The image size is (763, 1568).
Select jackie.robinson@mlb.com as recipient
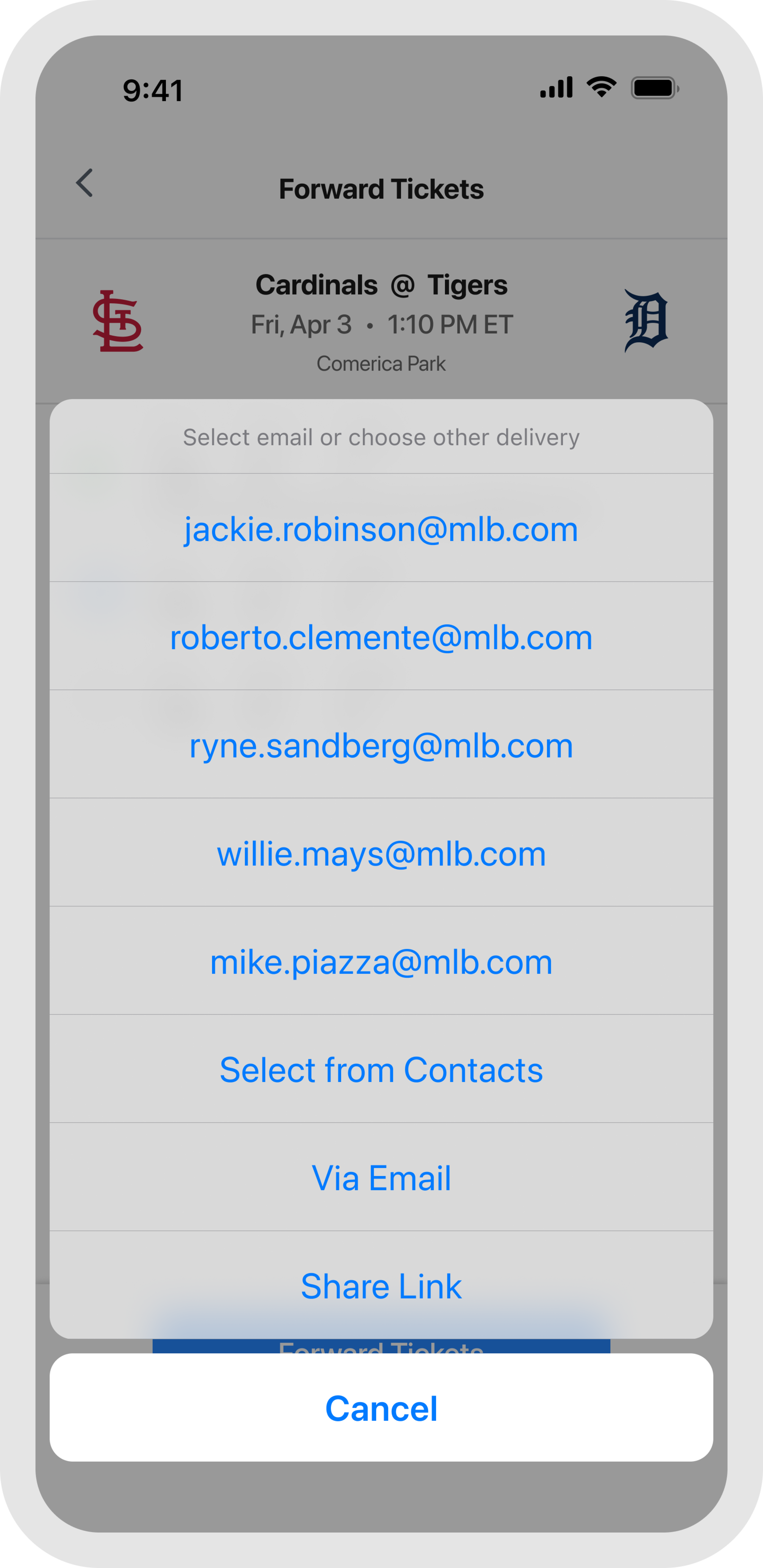(x=381, y=528)
